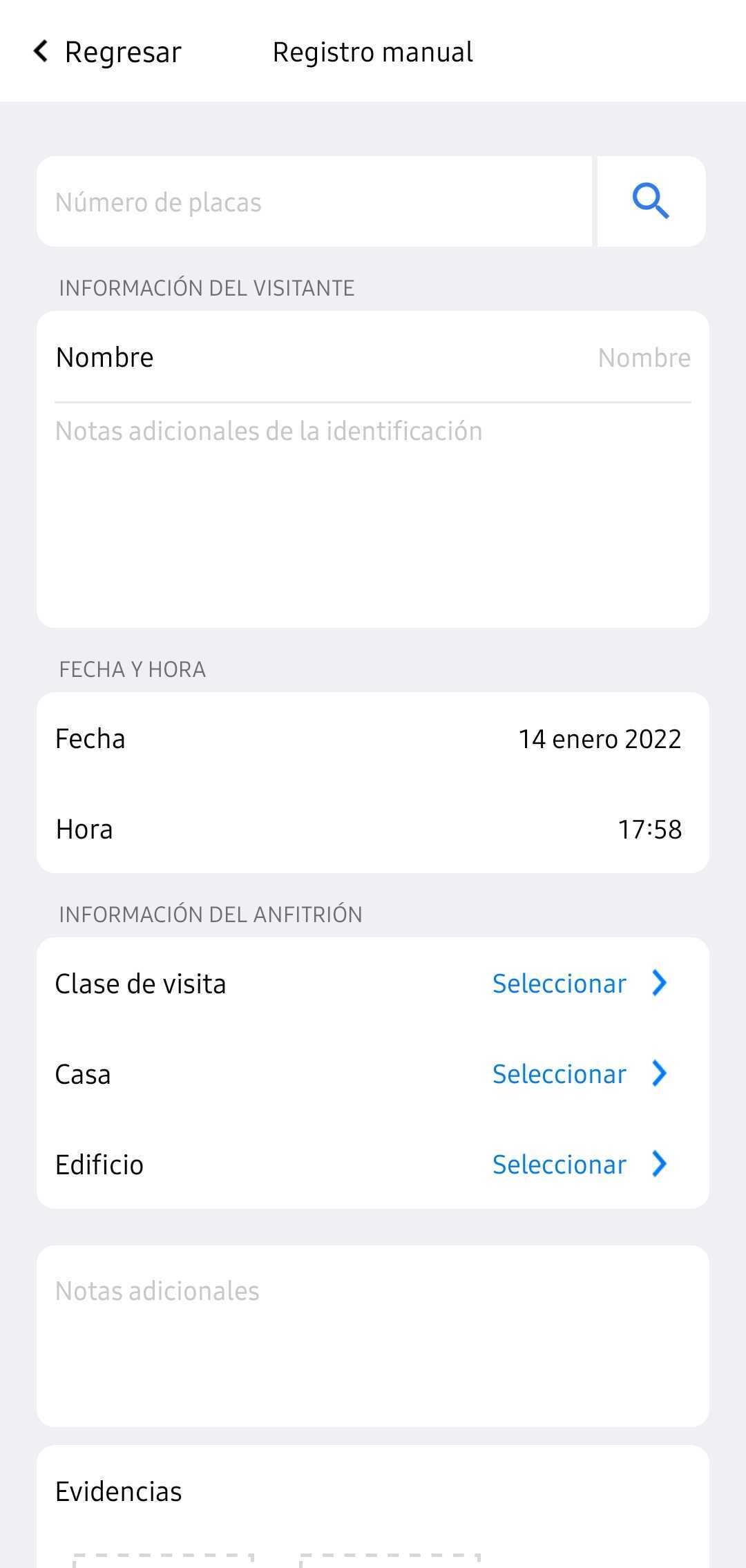Choose a Casa for the host
Viewport: 746px width, 1568px height.
point(373,1074)
